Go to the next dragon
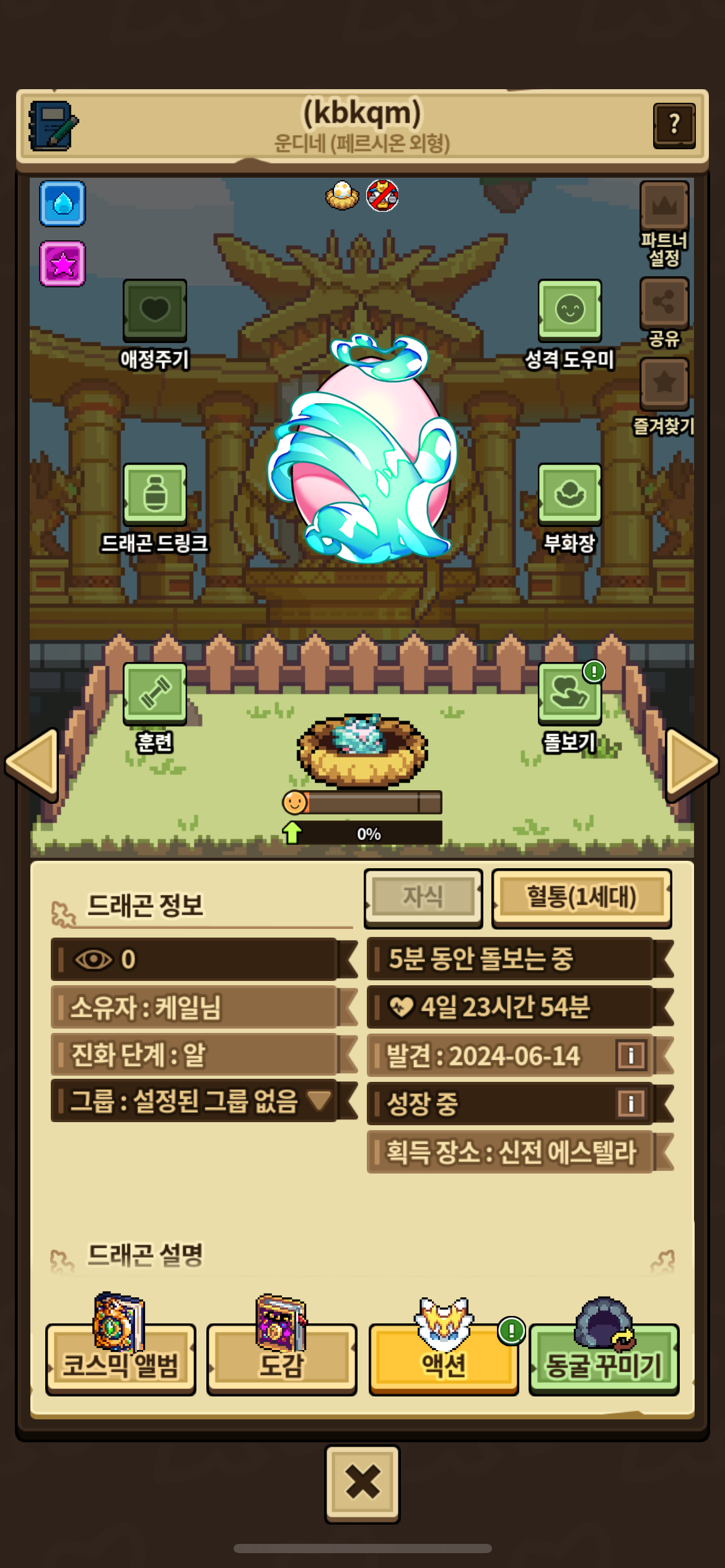Viewport: 725px width, 1568px height. [x=692, y=764]
